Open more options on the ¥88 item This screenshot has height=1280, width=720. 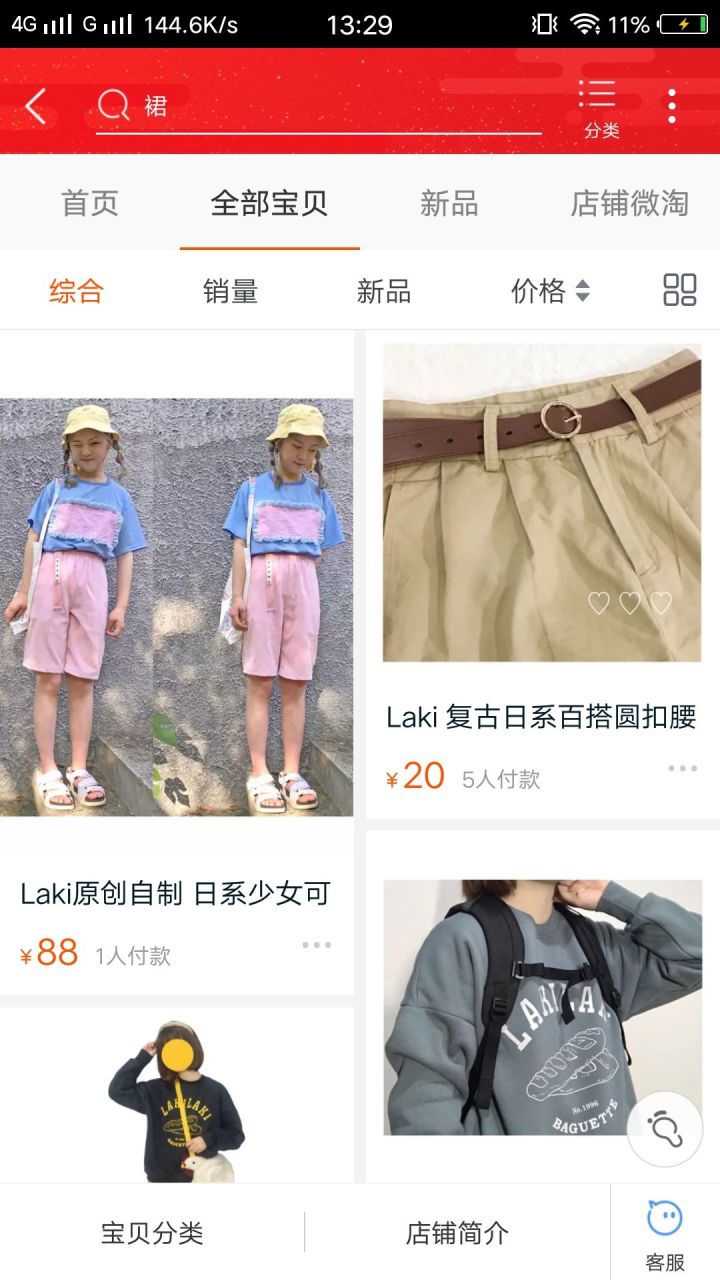tap(316, 945)
